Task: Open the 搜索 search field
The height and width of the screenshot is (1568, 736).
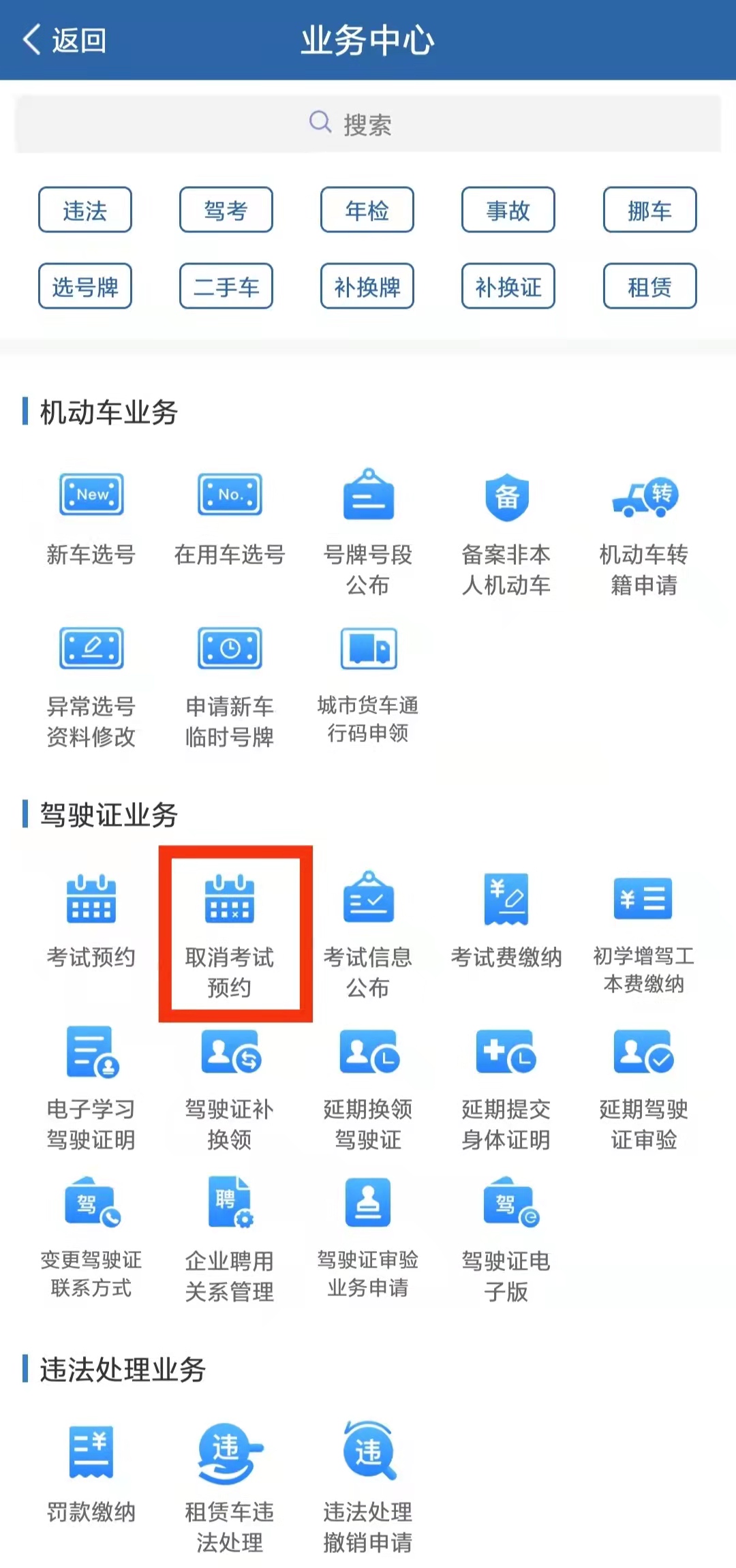Action: (x=368, y=124)
